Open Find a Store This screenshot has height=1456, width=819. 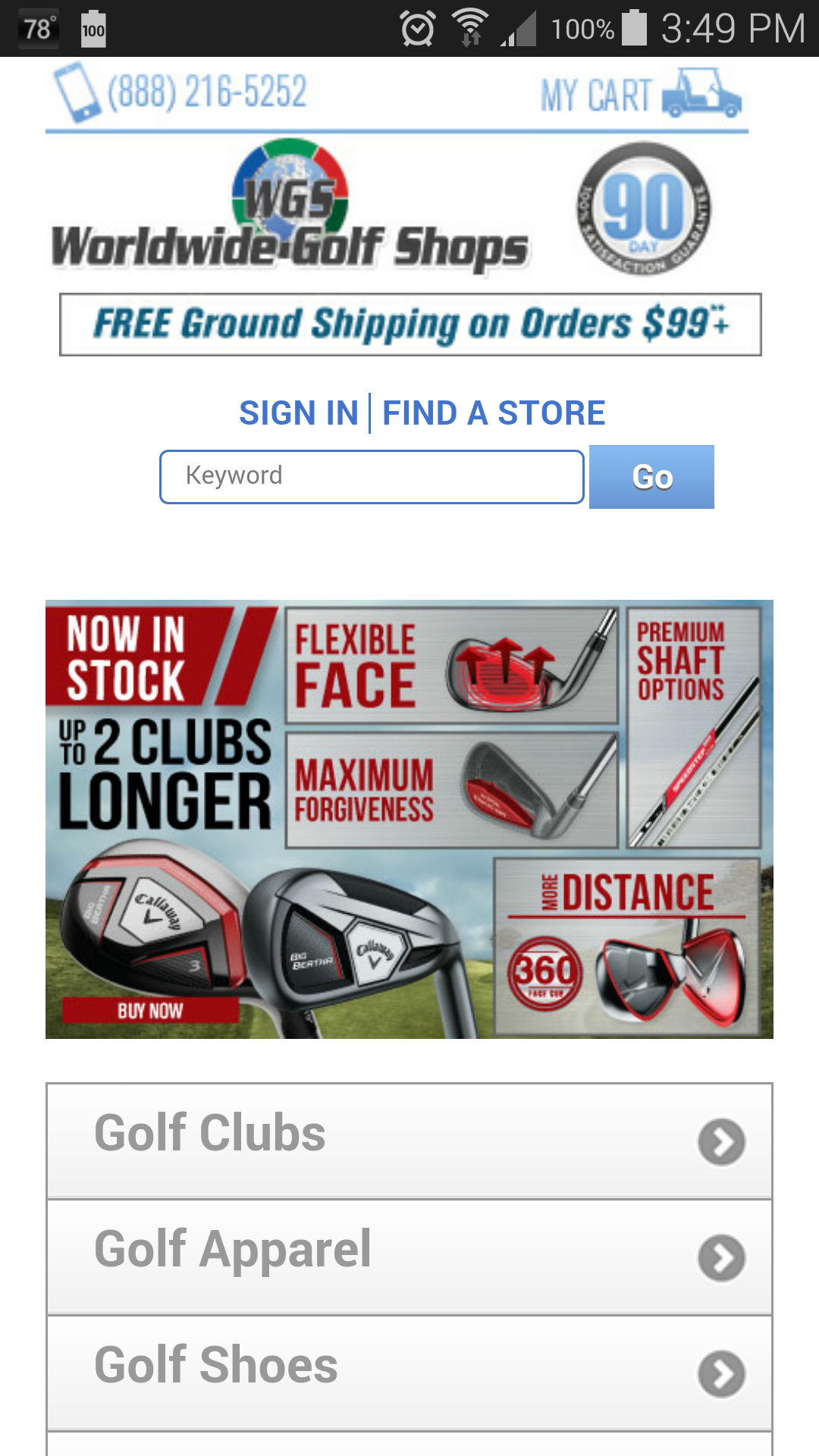[x=494, y=413]
